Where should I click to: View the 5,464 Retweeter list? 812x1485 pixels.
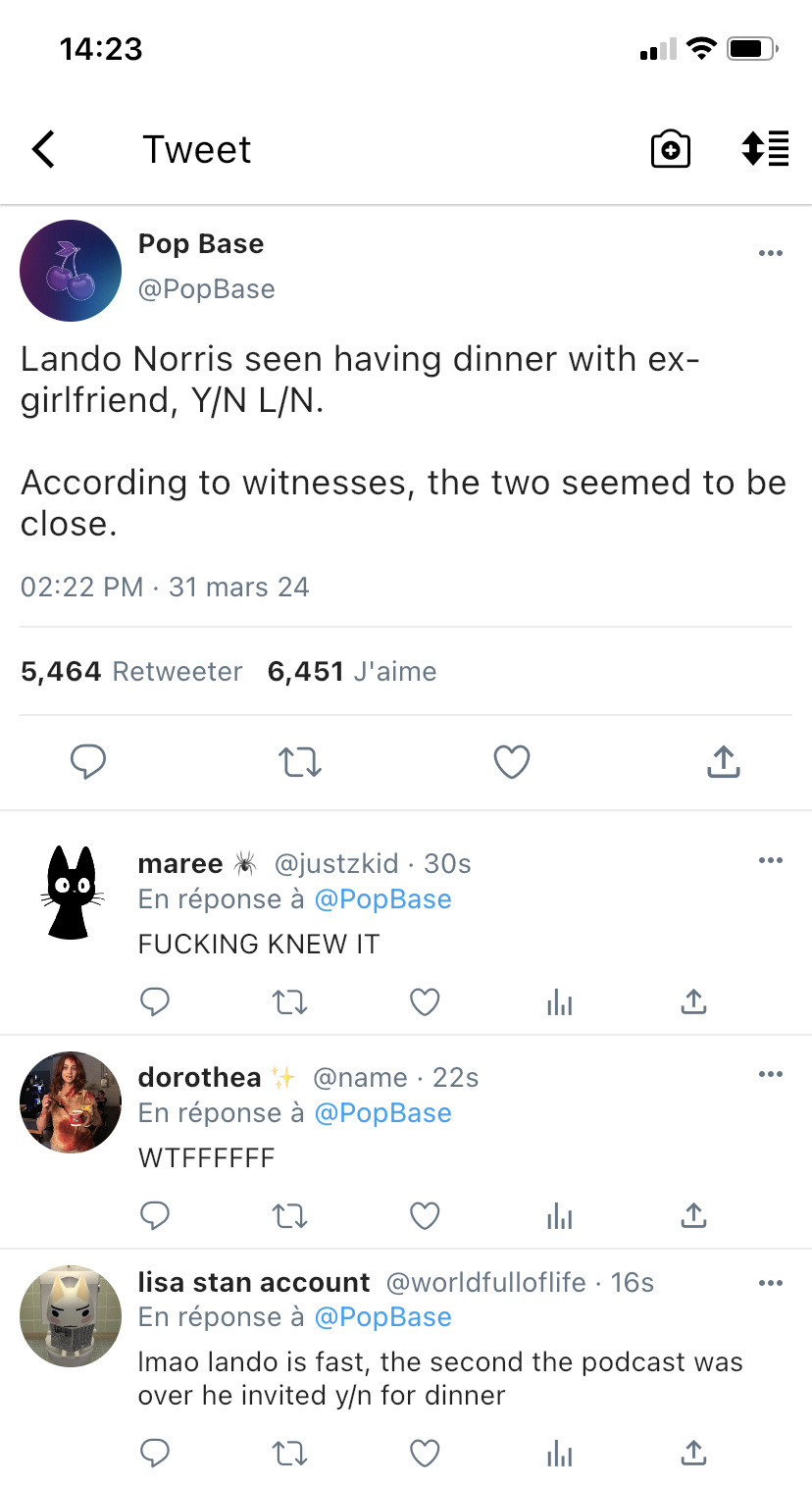[131, 672]
